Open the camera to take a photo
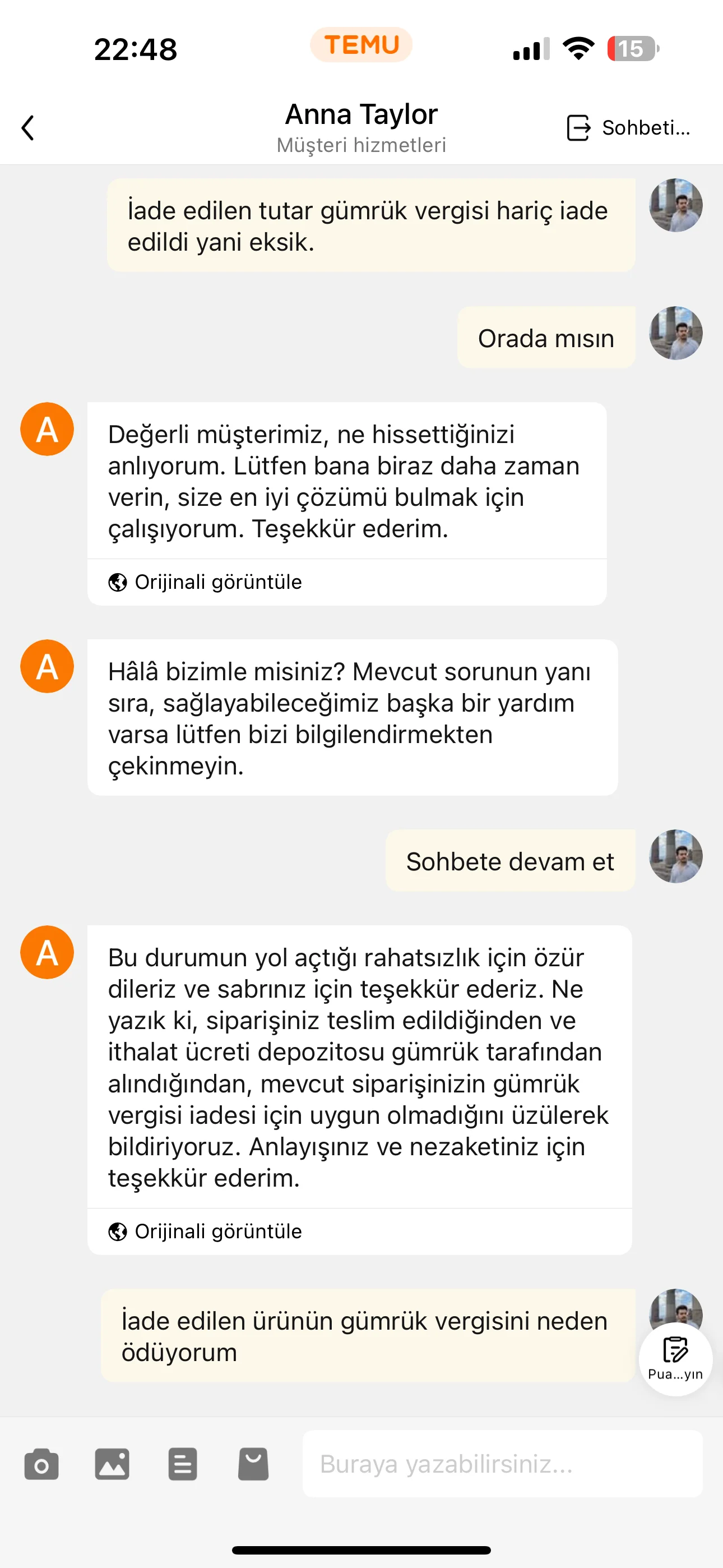 click(x=41, y=1464)
